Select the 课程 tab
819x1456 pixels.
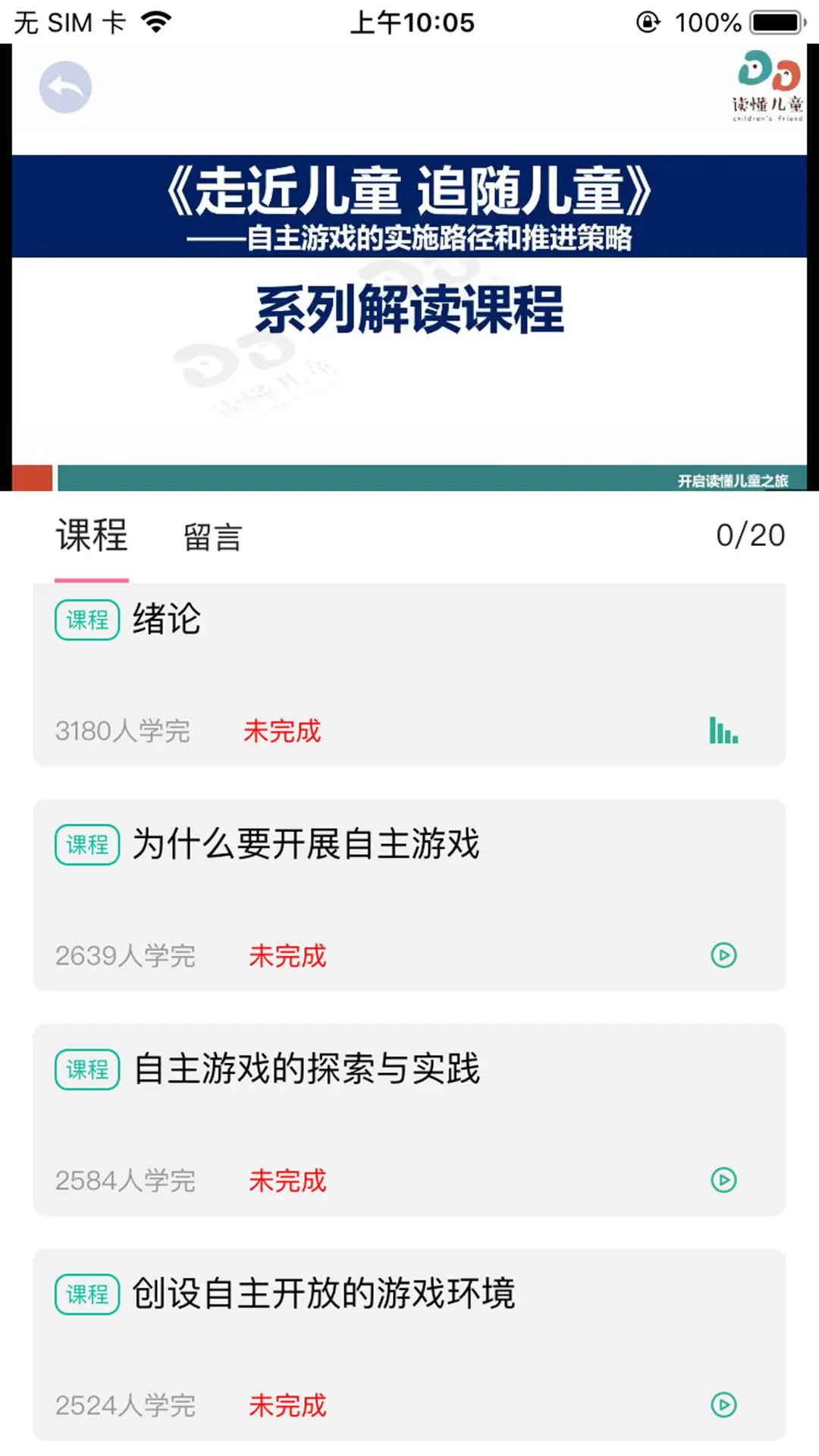pos(92,535)
